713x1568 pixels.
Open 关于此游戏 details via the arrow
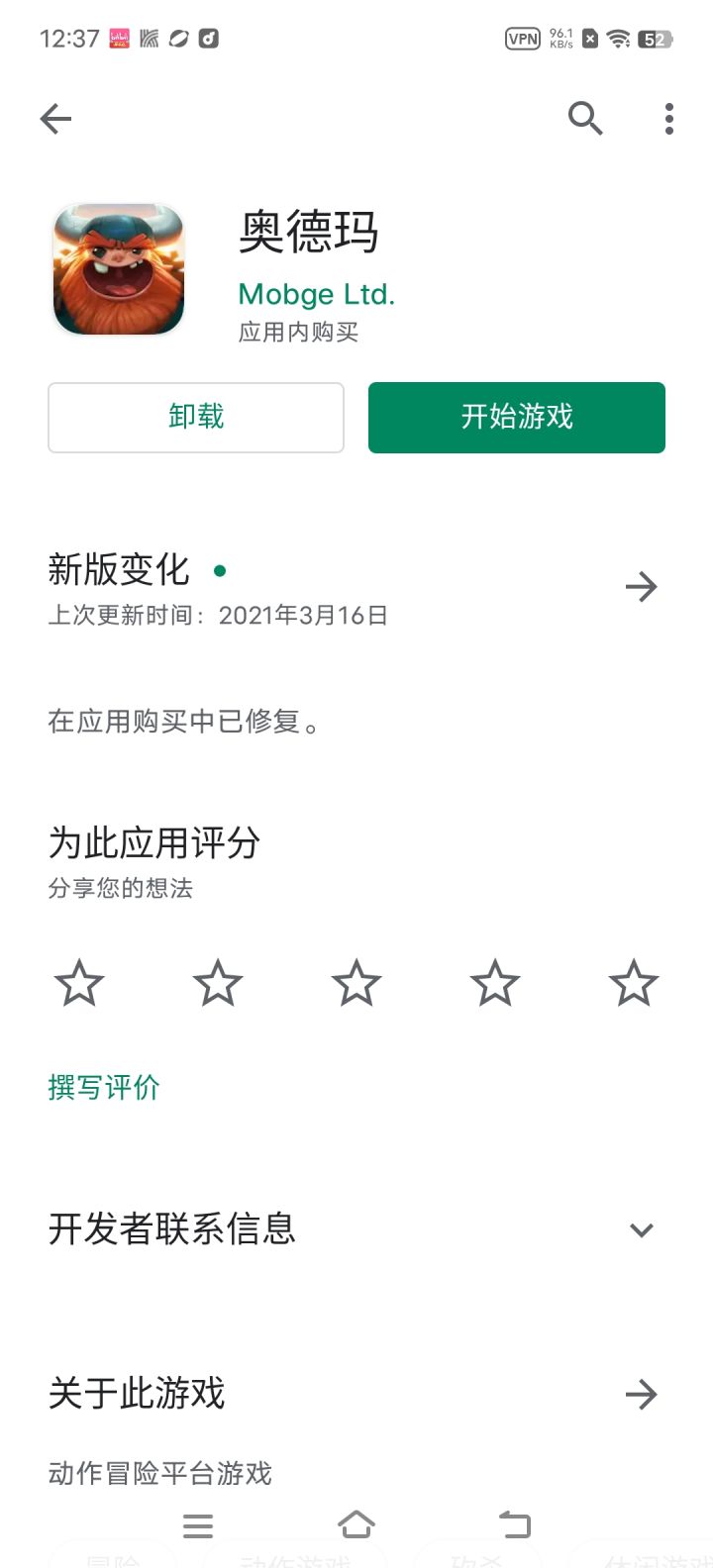click(642, 1394)
